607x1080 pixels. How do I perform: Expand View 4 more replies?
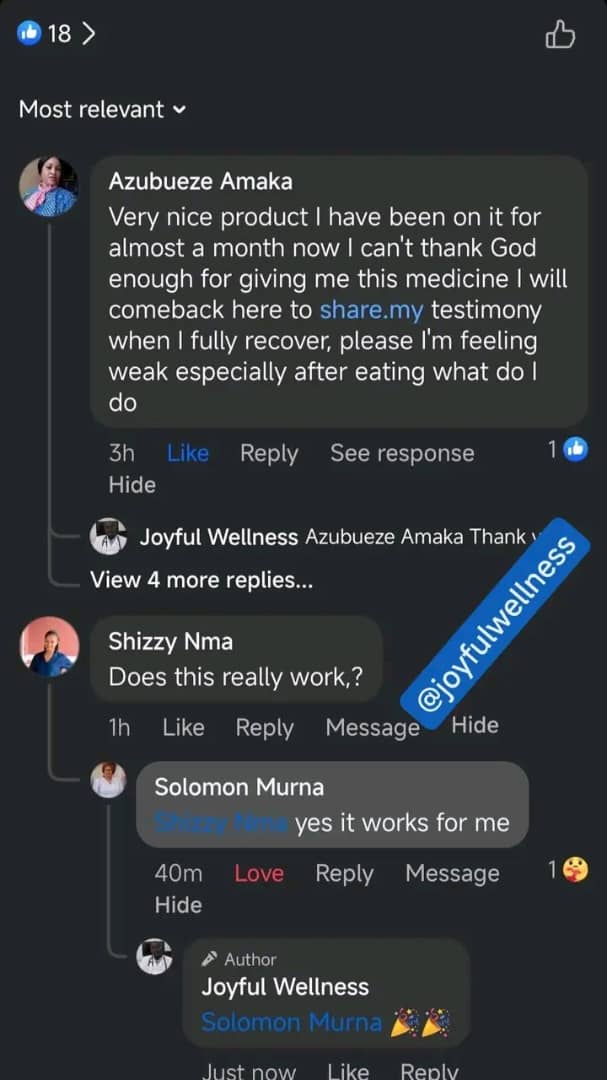coord(201,579)
